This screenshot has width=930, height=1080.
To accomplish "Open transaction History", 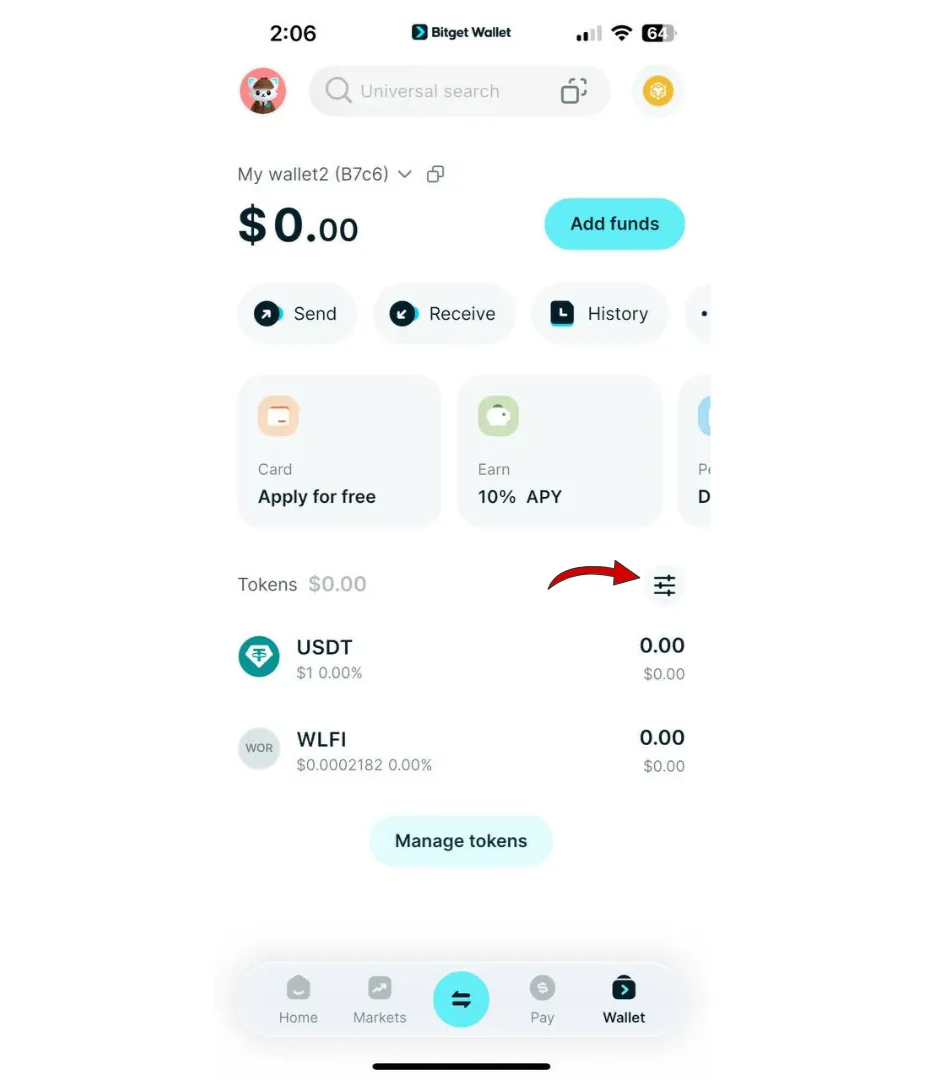I will point(599,314).
